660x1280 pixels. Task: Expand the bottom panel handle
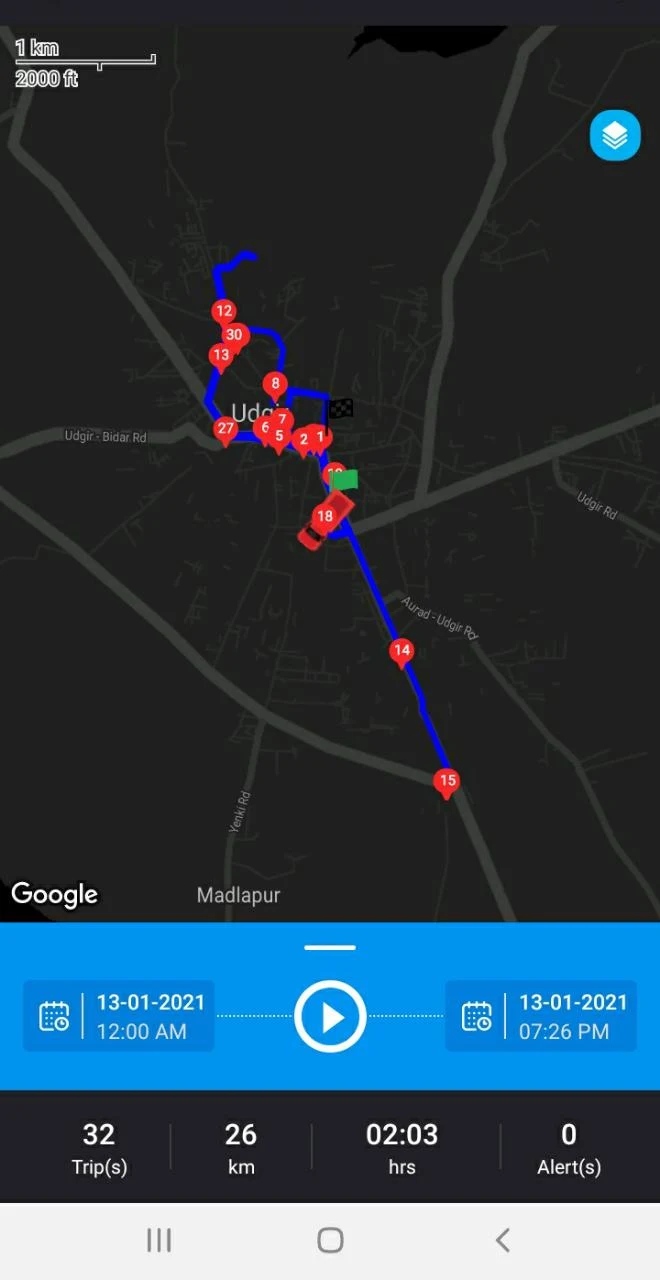pyautogui.click(x=330, y=947)
